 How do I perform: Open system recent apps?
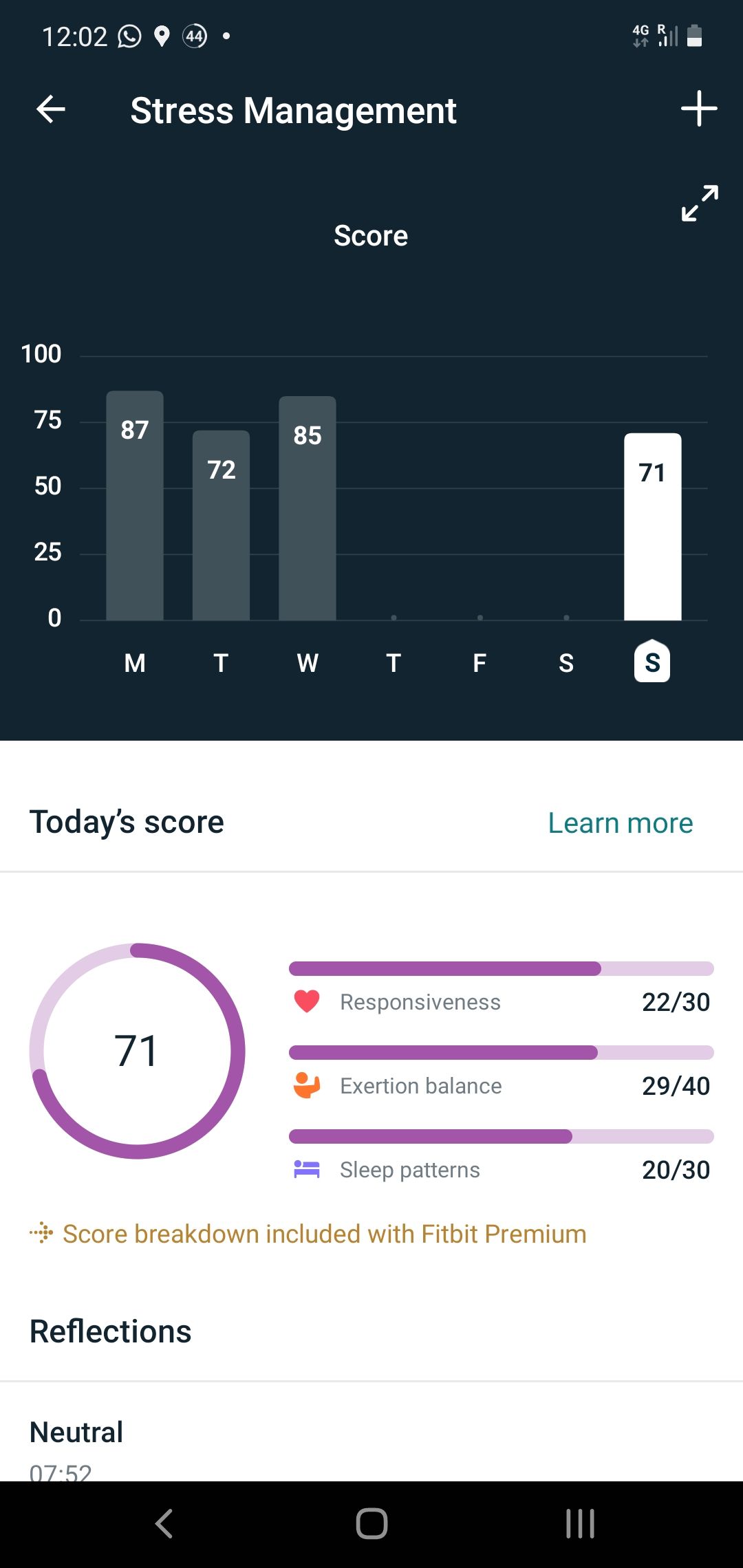point(580,1523)
